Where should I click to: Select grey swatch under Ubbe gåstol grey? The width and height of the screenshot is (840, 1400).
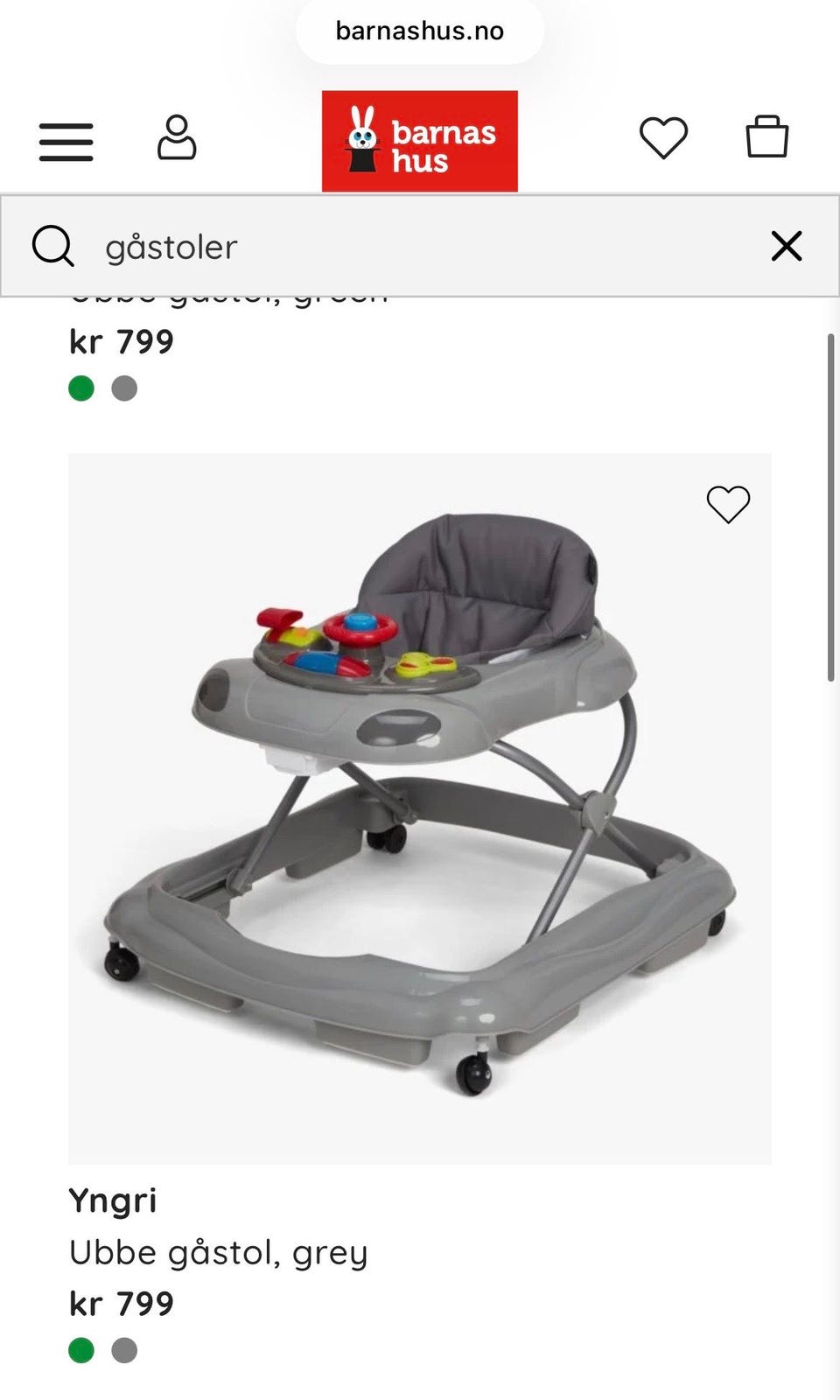pos(124,1350)
